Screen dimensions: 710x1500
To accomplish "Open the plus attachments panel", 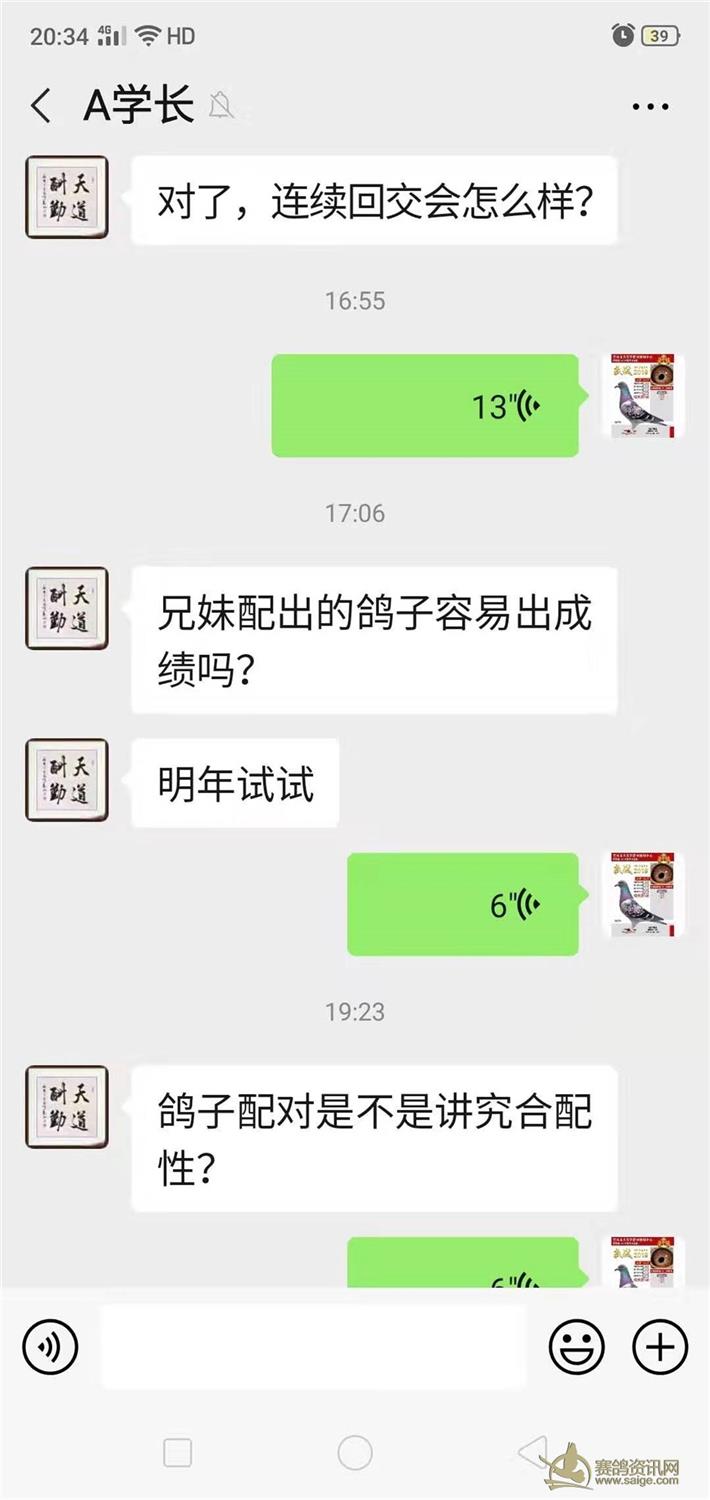I will 660,1346.
